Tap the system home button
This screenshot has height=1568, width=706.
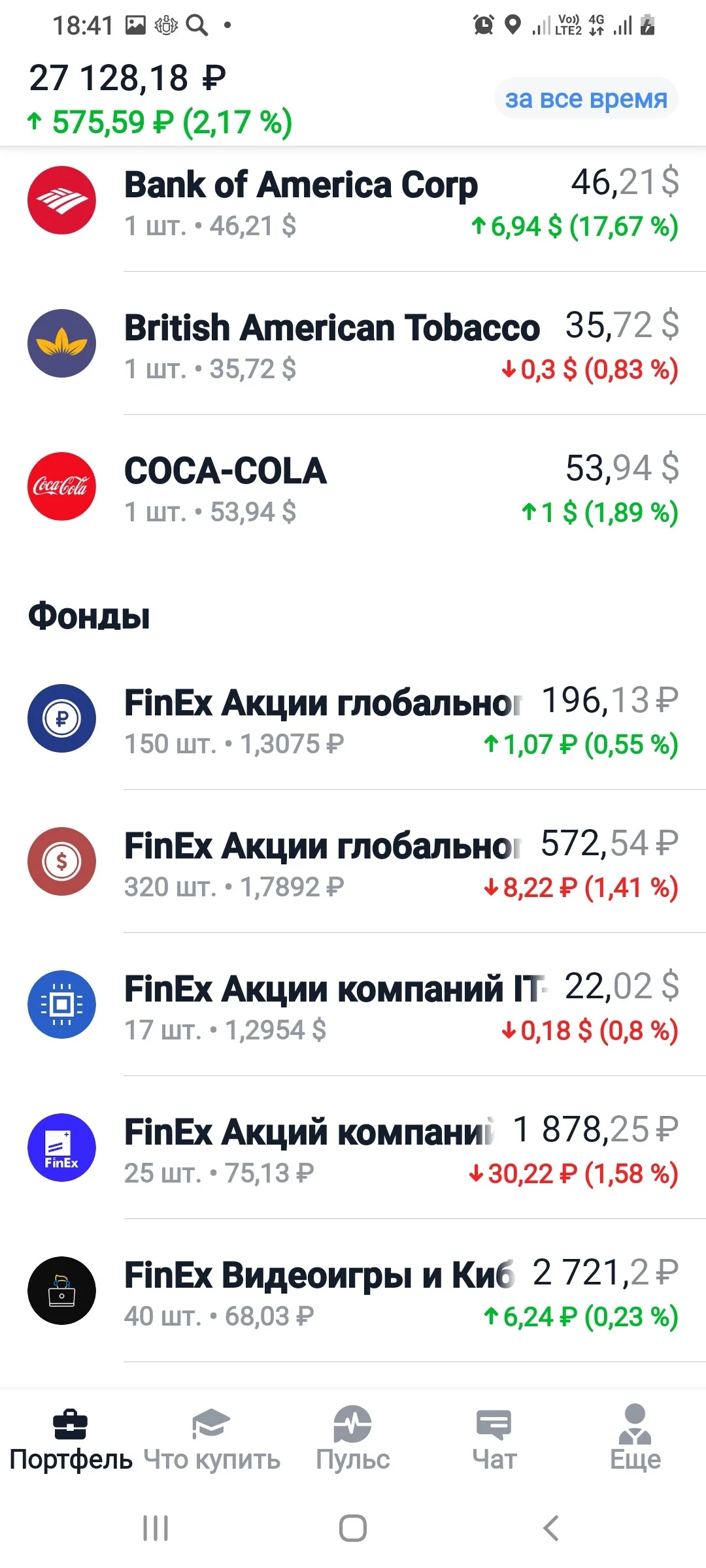pos(353,1528)
